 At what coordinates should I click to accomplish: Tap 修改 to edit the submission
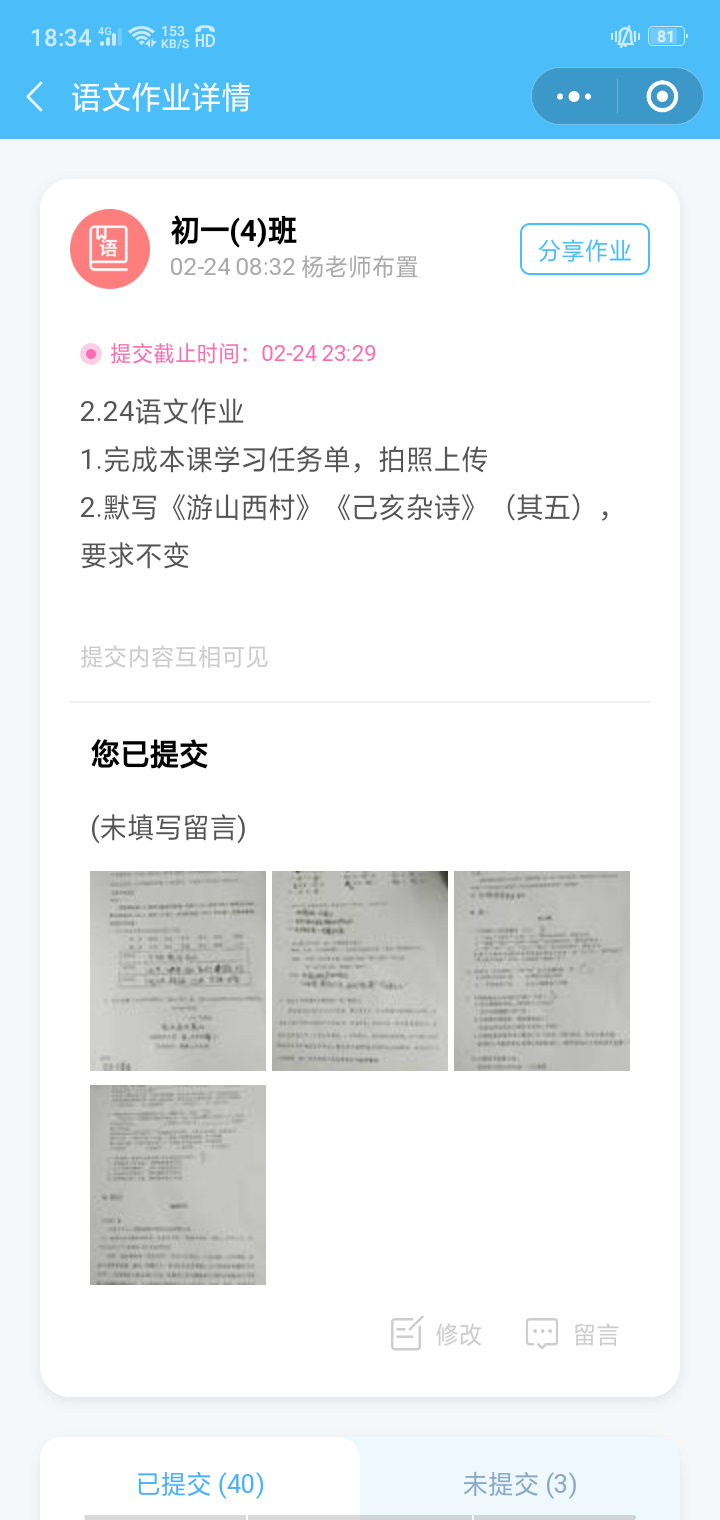click(437, 1334)
